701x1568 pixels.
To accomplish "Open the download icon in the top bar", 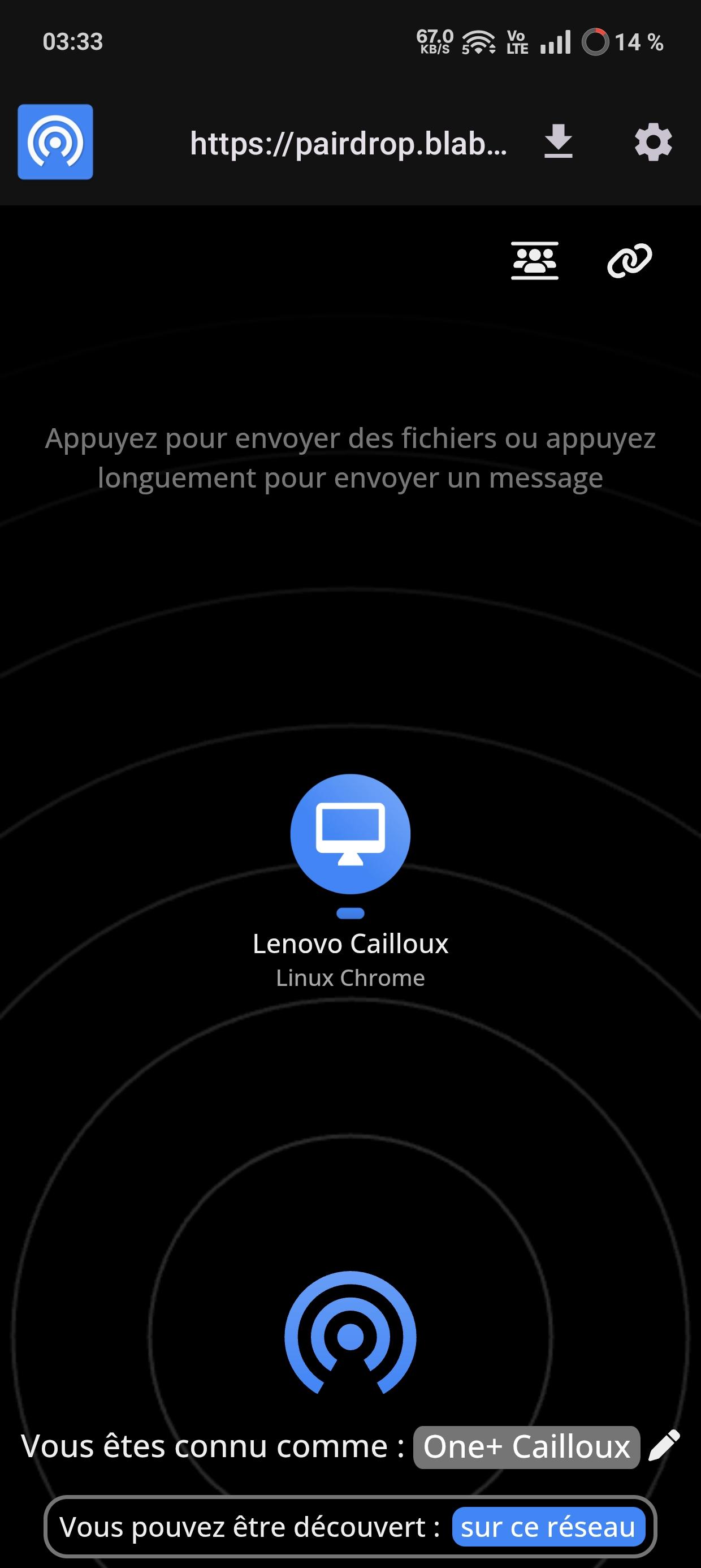I will 558,142.
